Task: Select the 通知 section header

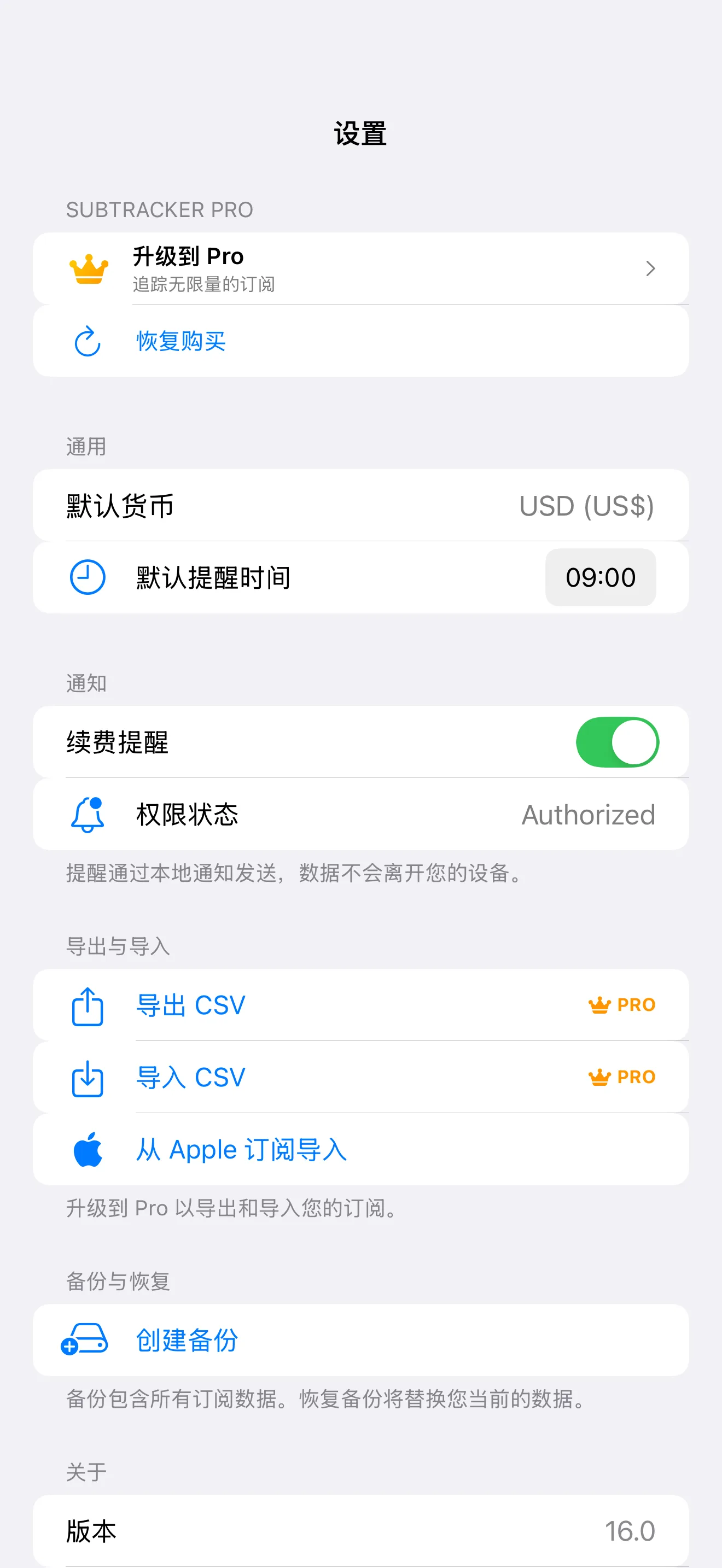Action: 85,682
